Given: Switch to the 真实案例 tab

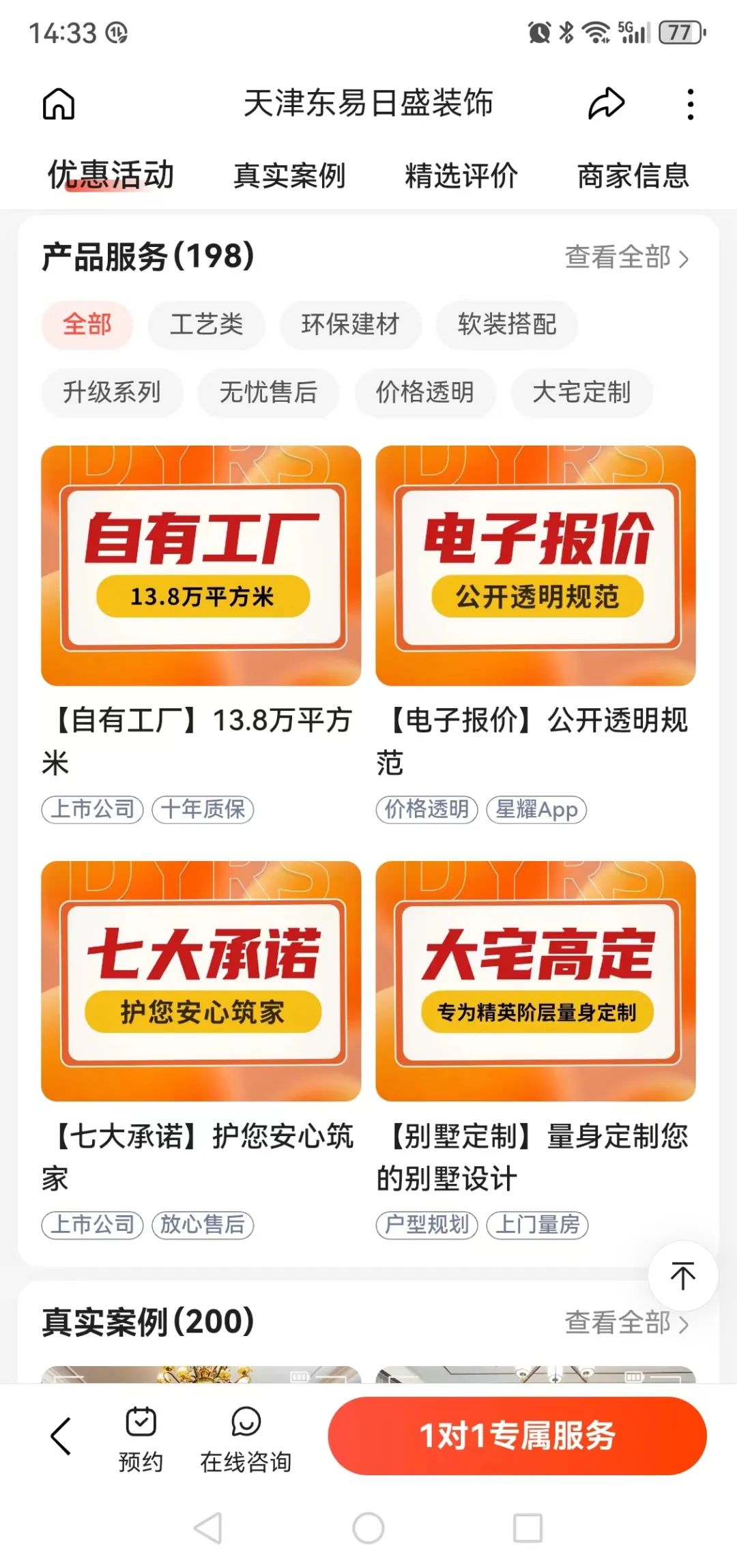Looking at the screenshot, I should click(x=289, y=176).
